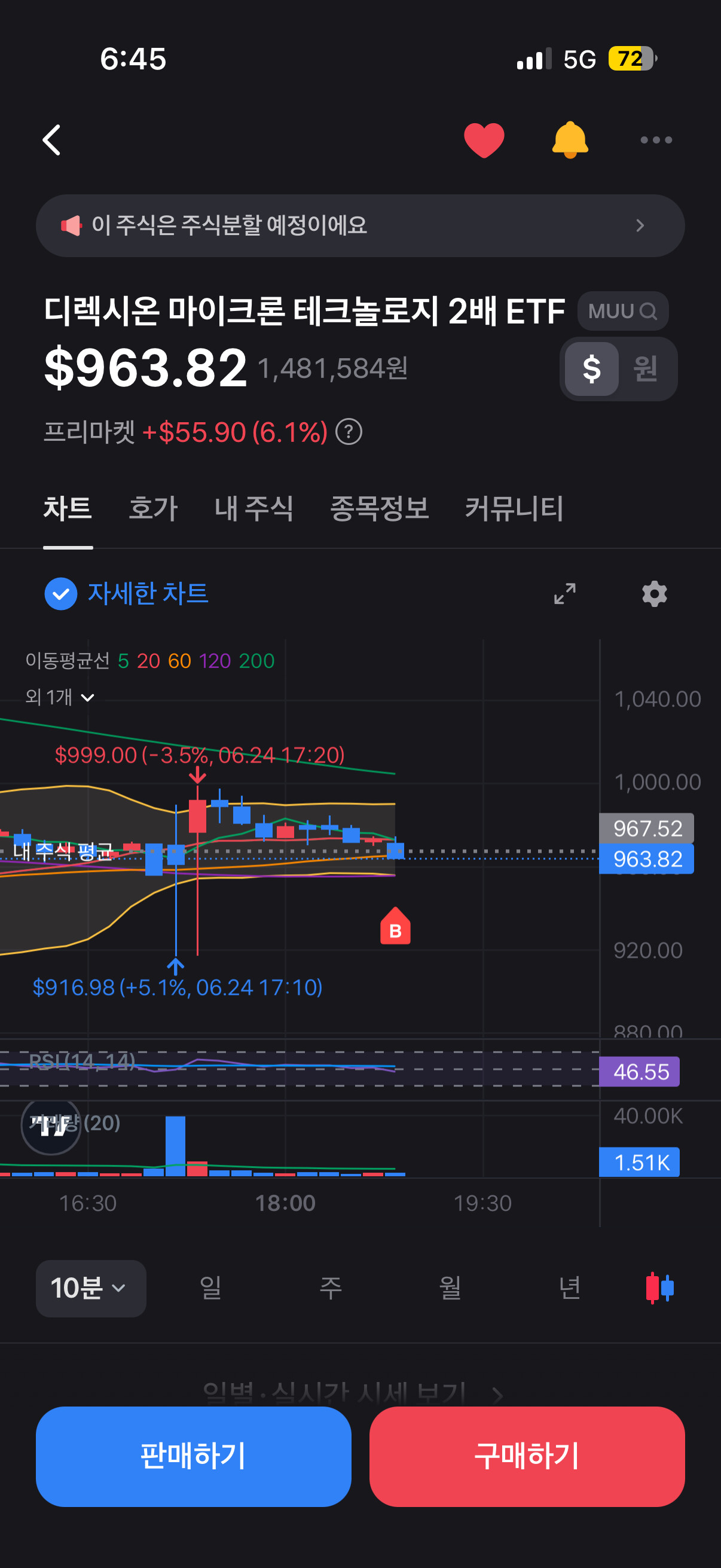Expand the 외 1개 indicator dropdown
The width and height of the screenshot is (721, 1568).
click(x=60, y=697)
